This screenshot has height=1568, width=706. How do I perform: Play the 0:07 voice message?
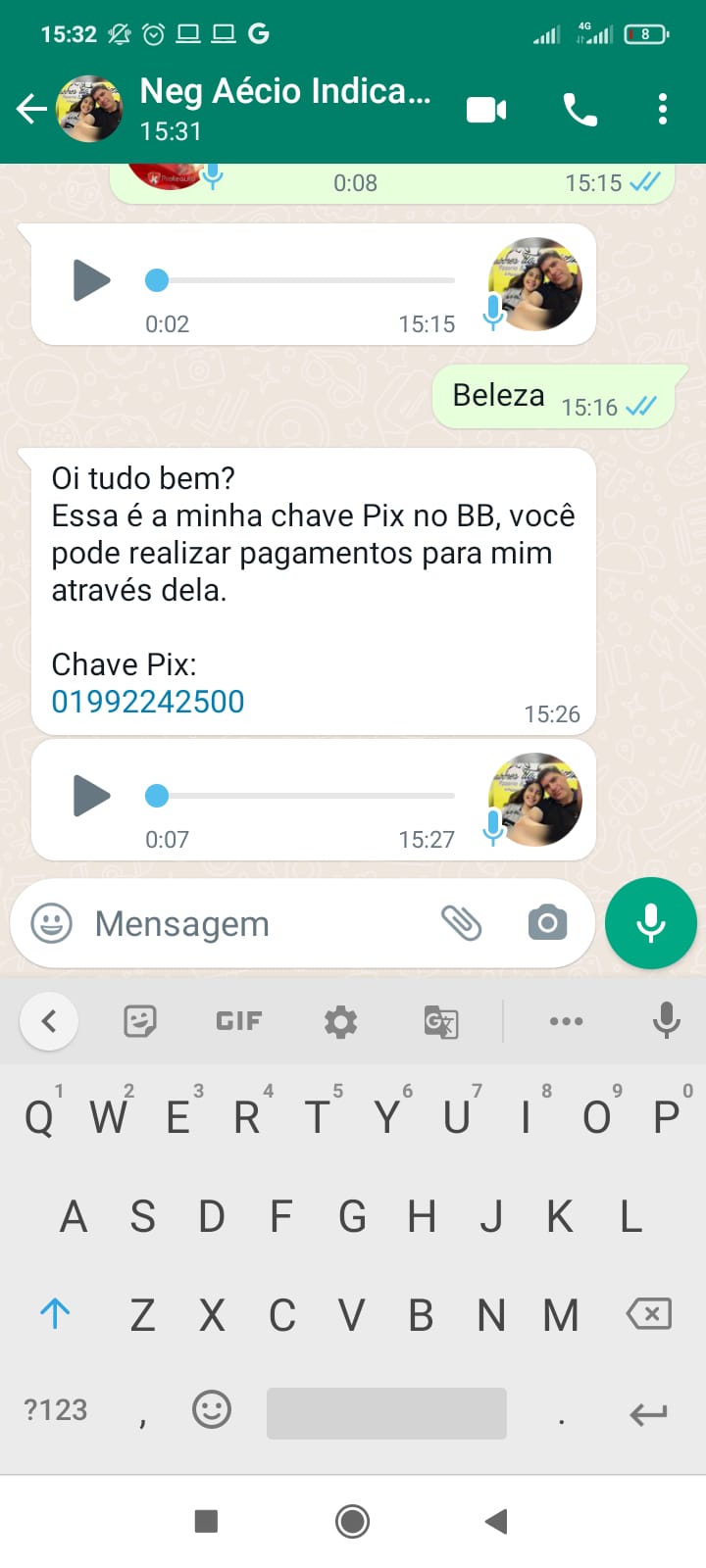click(91, 796)
